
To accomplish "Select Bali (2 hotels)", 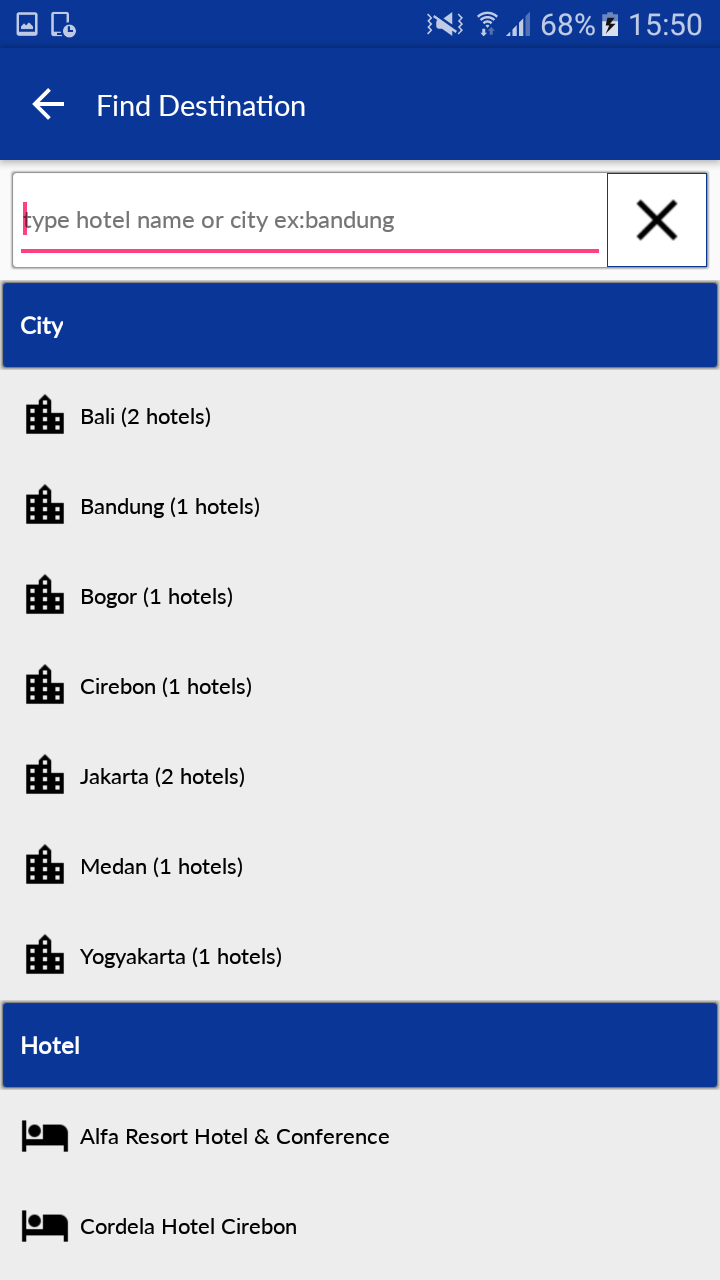I will point(360,416).
